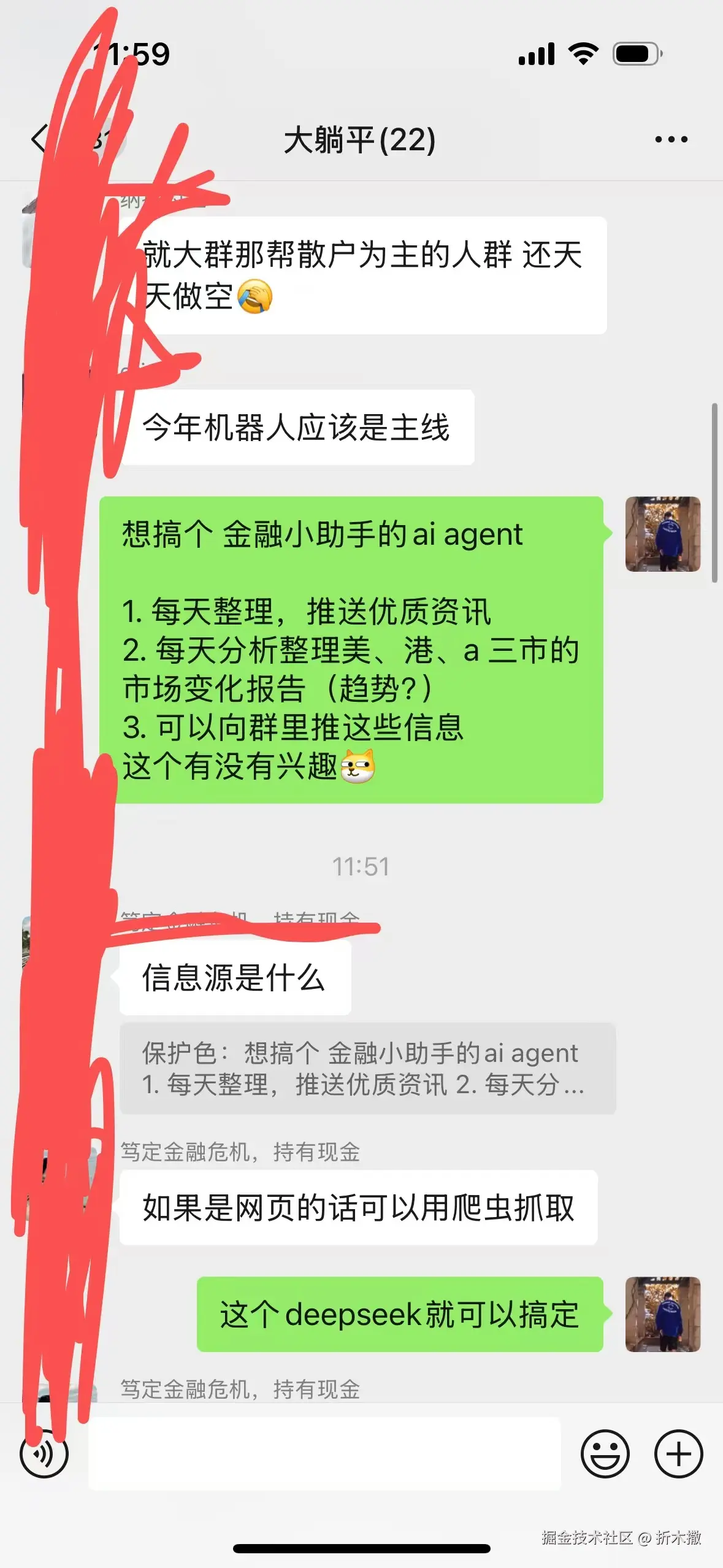
Task: Switch to voice message input
Action: coord(44,1453)
